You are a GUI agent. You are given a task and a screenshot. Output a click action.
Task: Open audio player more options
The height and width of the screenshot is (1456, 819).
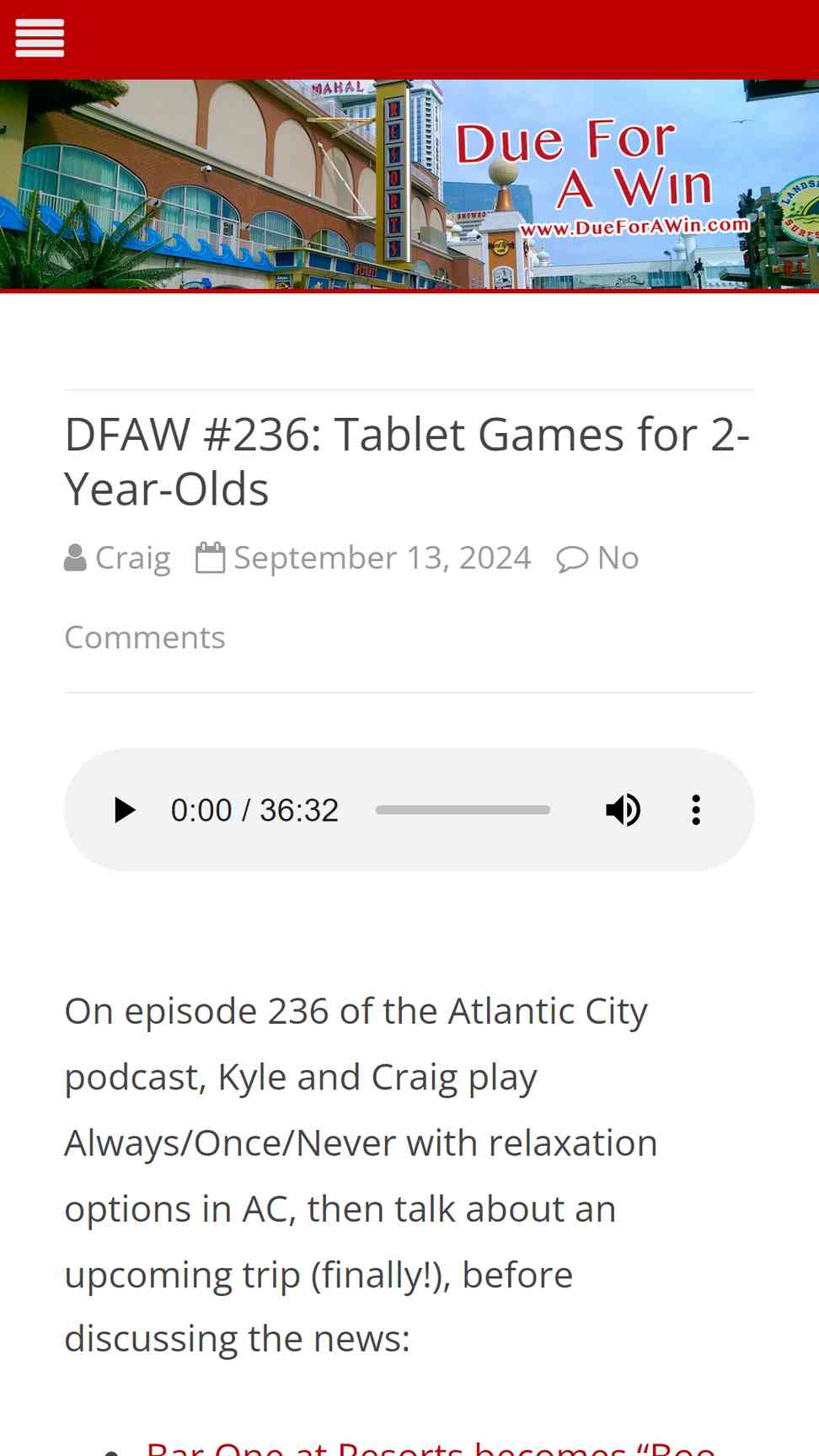click(x=696, y=810)
